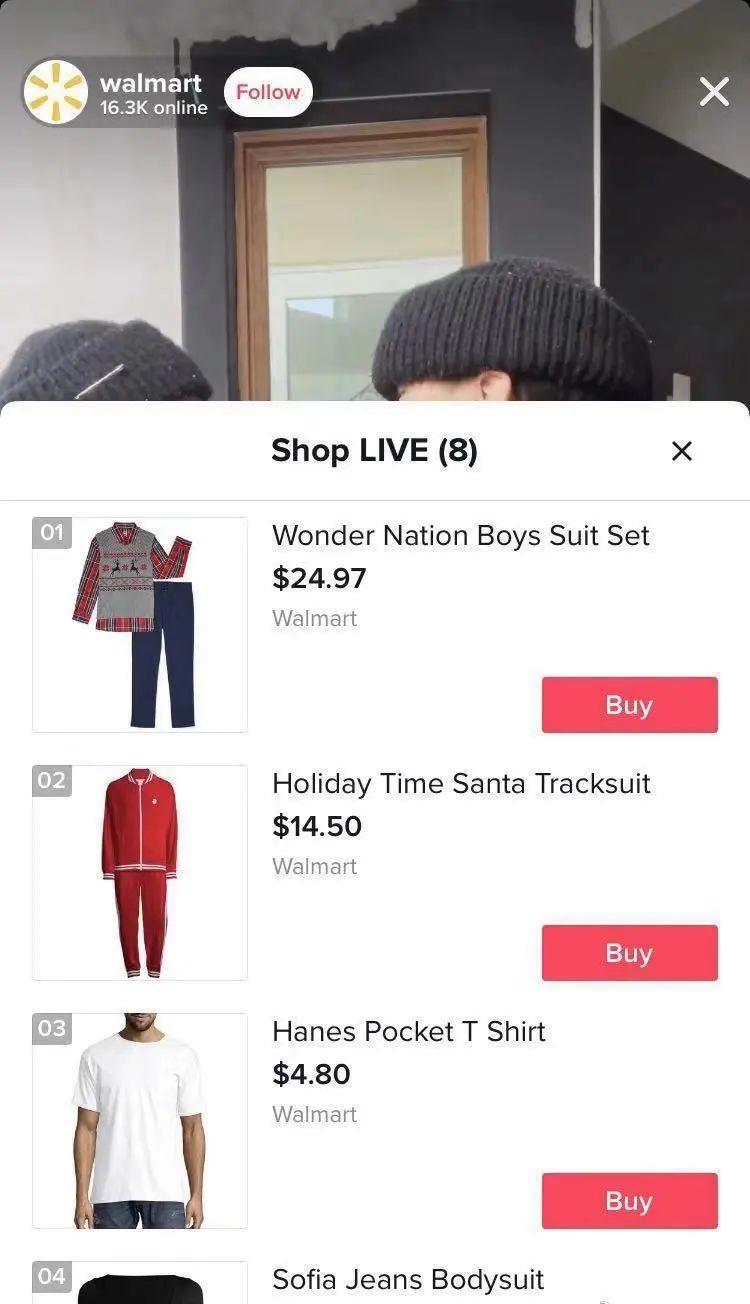The height and width of the screenshot is (1304, 750).
Task: View Holiday Time Santa Tracksuit image
Action: click(x=140, y=873)
